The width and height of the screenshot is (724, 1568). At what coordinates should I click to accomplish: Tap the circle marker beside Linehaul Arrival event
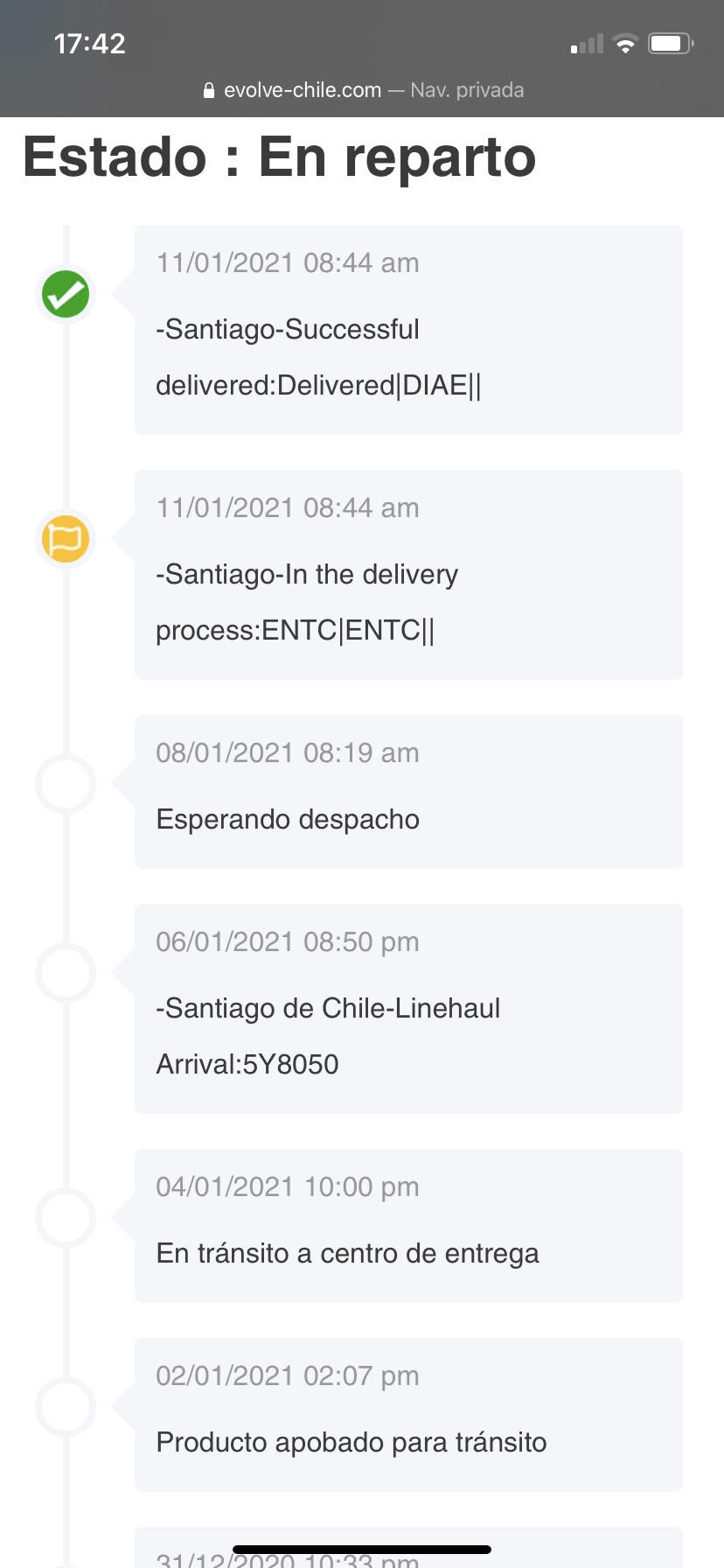pyautogui.click(x=66, y=973)
